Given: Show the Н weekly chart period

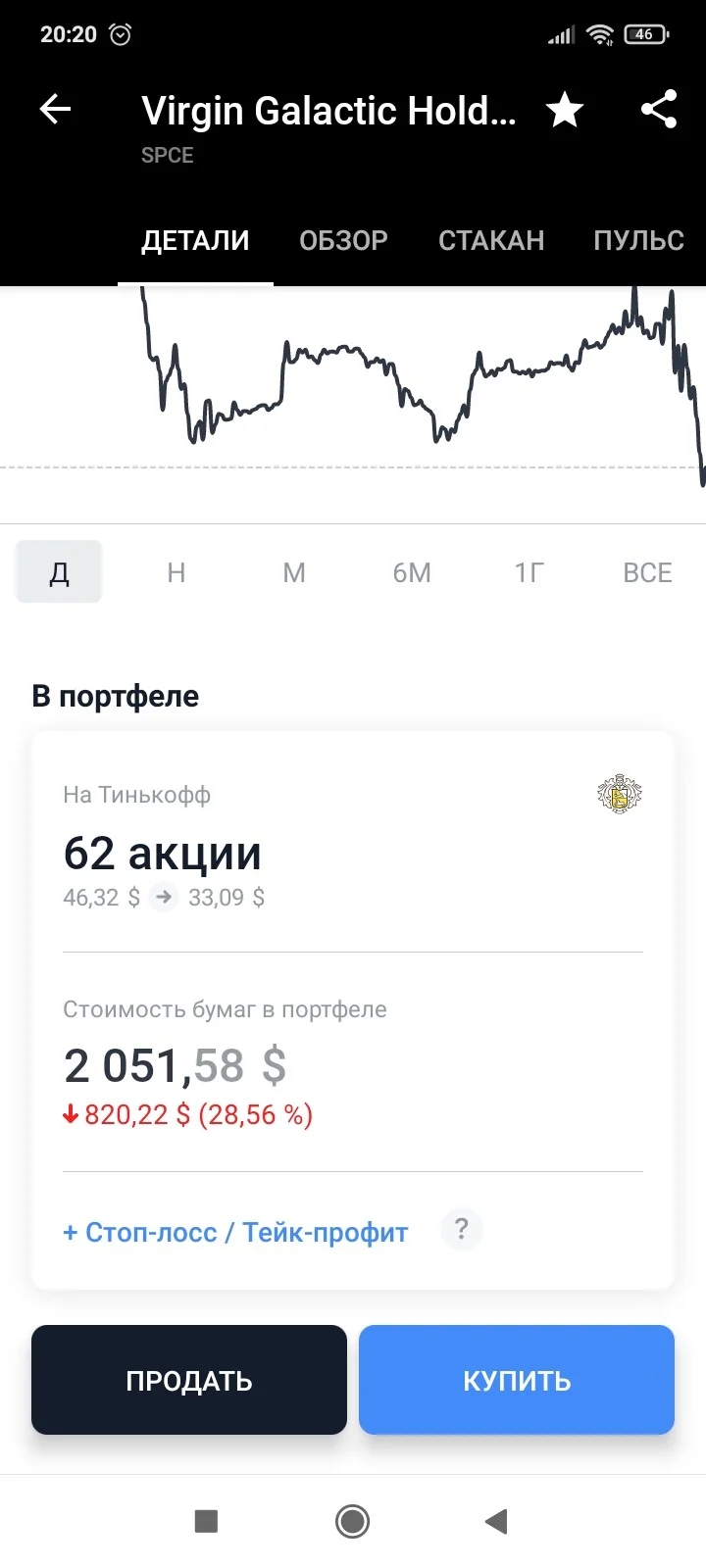Looking at the screenshot, I should (x=176, y=571).
